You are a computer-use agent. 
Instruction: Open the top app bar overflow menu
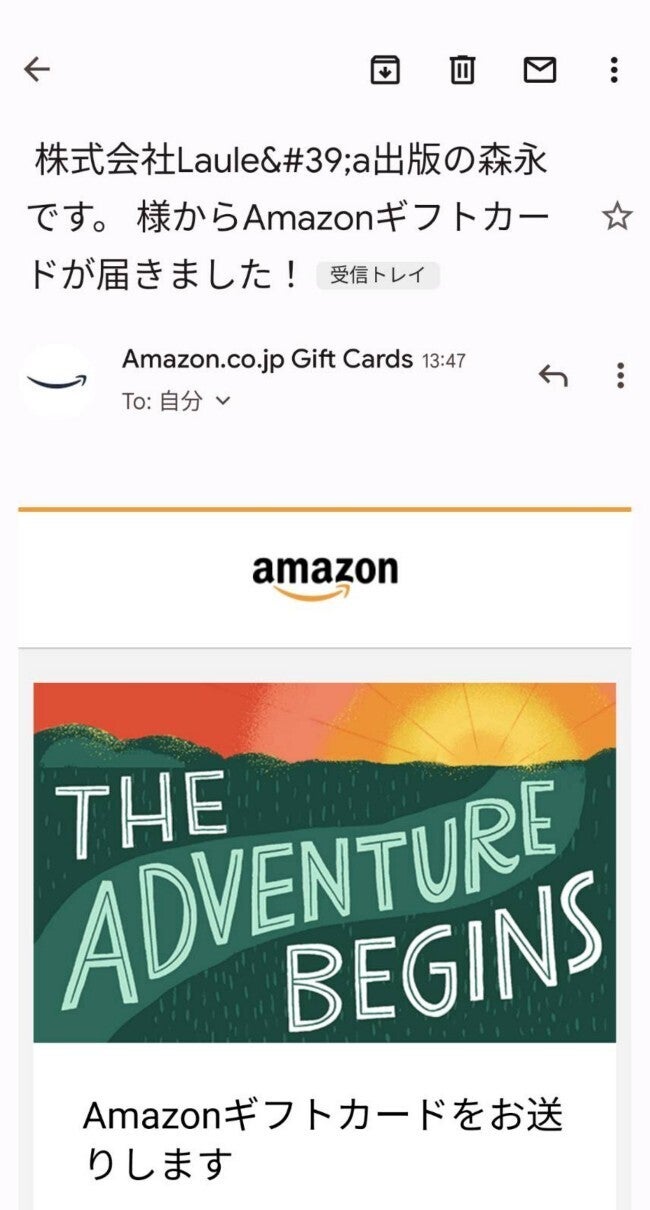(x=614, y=69)
